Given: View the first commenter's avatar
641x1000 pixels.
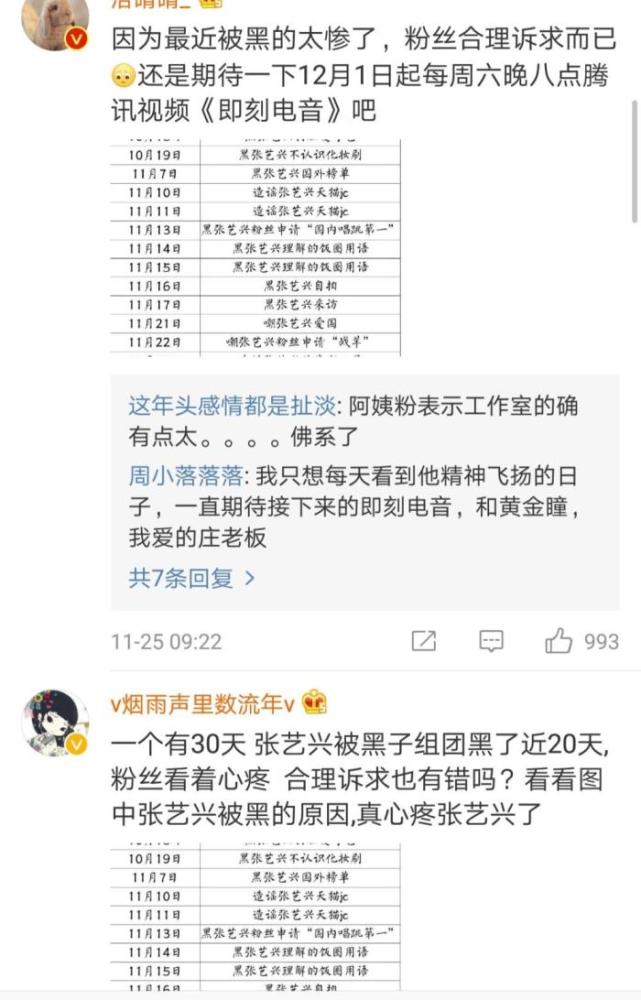Looking at the screenshot, I should point(56,20).
